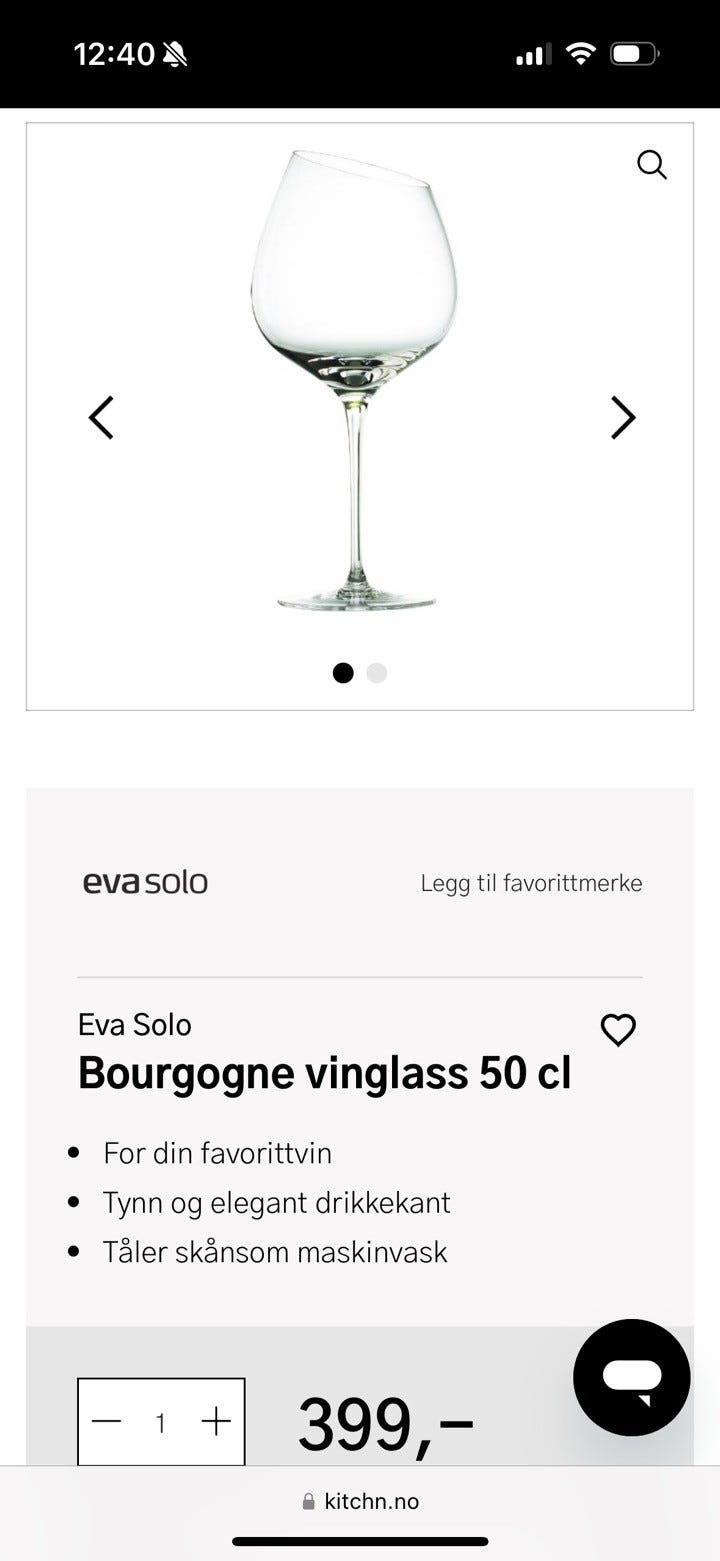Open the Eva Solo brand logo link
Screen dimensions: 720x1561
click(x=146, y=882)
